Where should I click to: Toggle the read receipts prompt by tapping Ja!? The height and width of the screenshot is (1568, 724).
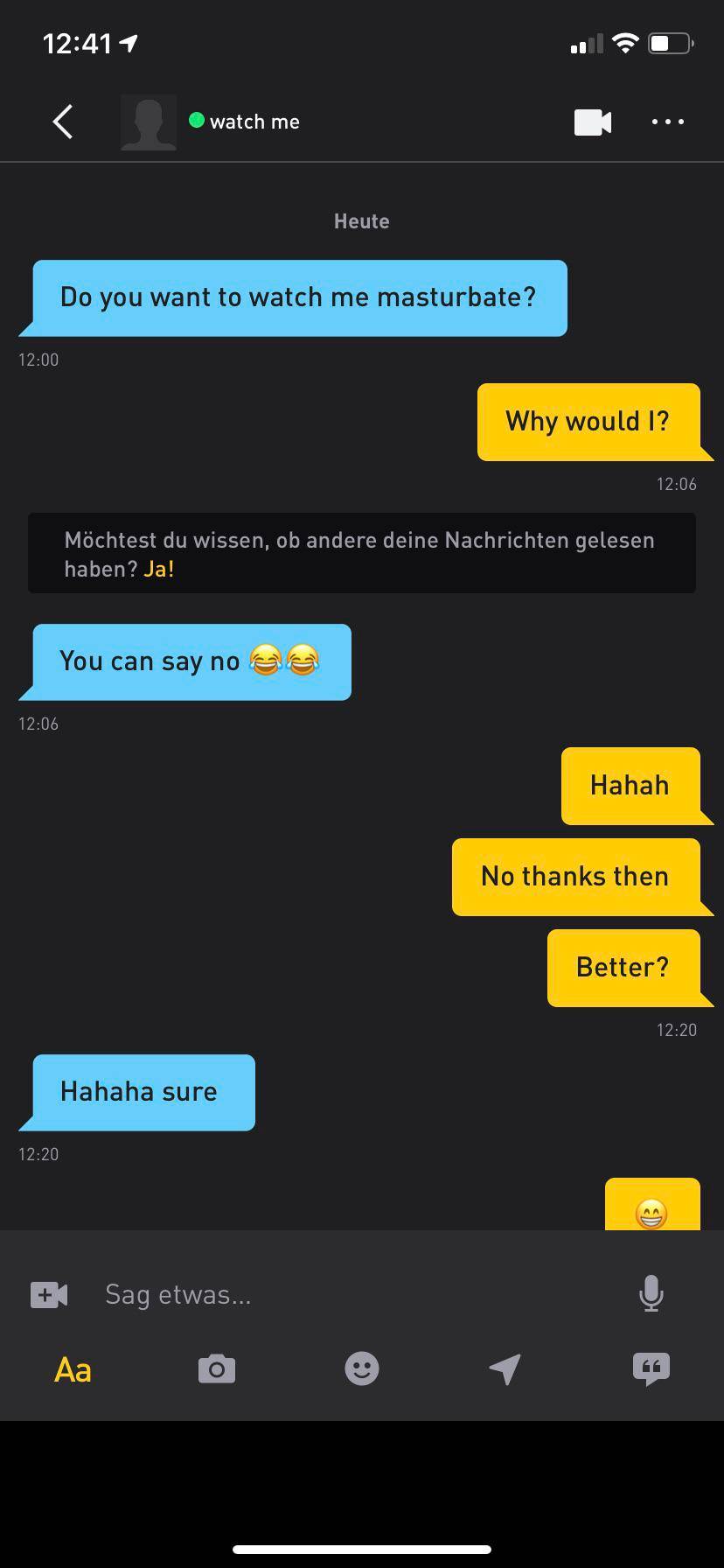coord(160,569)
